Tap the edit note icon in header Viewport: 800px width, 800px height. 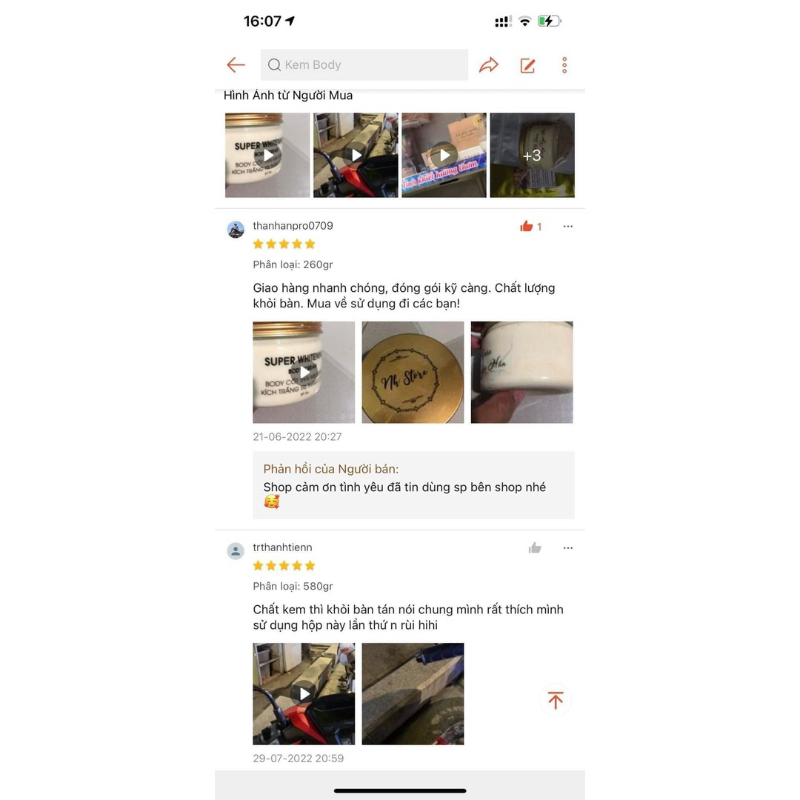[528, 65]
